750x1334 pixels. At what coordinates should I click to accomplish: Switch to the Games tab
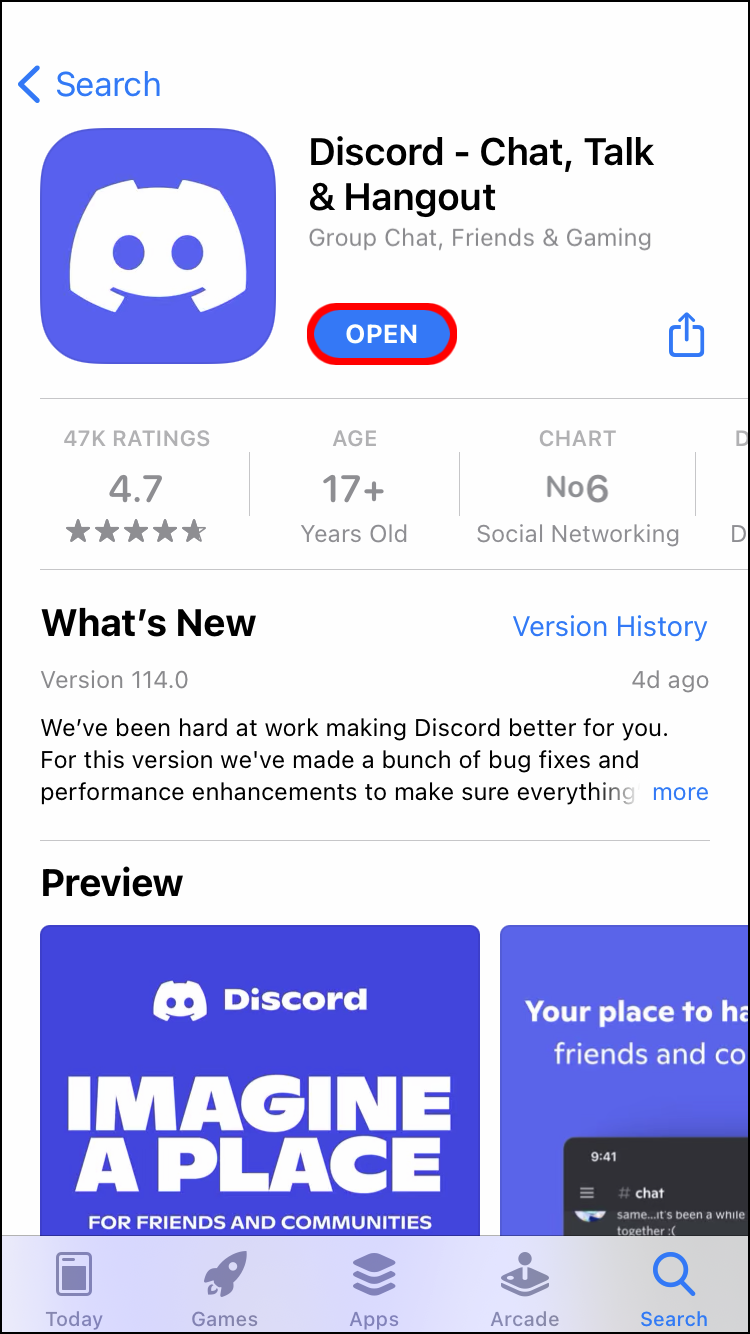(x=225, y=1289)
